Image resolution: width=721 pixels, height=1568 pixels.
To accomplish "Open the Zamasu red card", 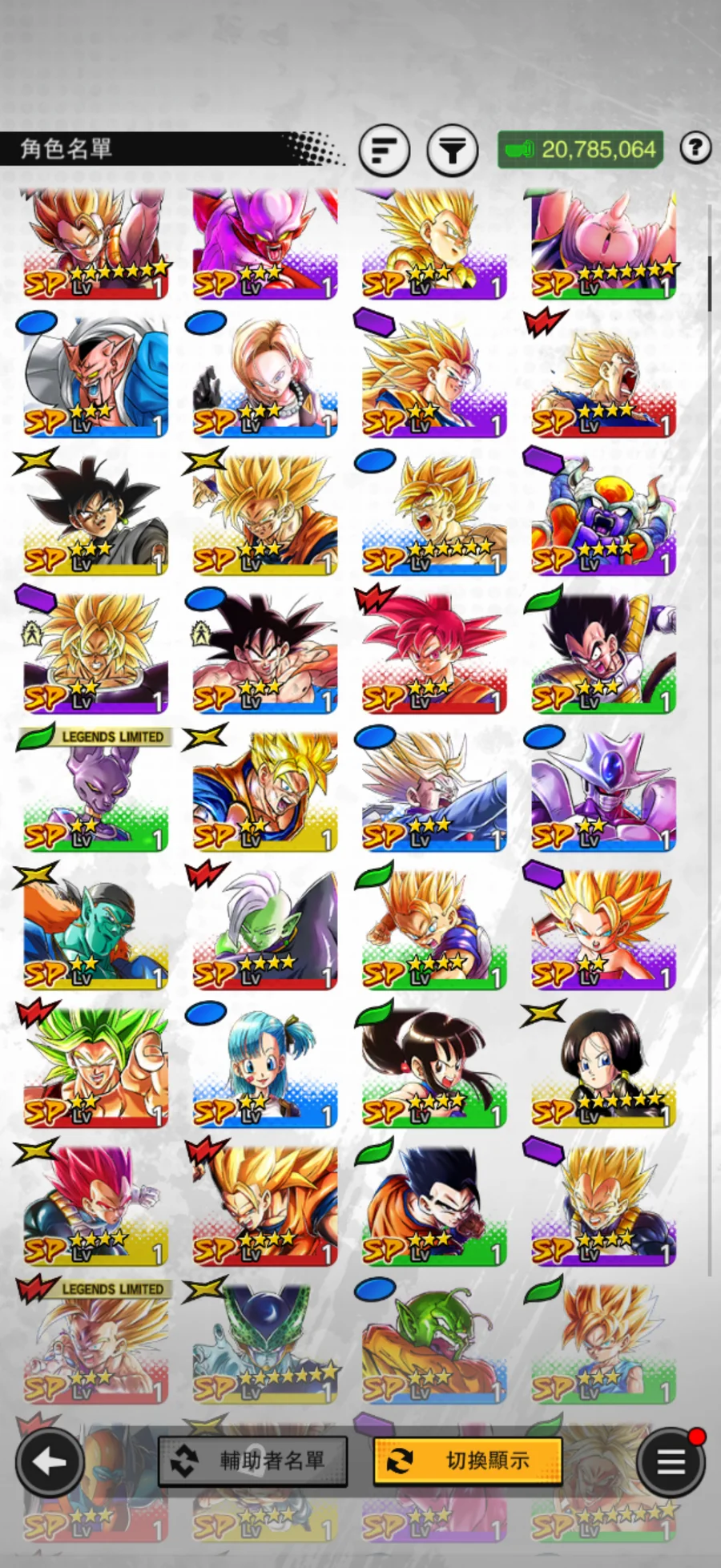I will point(264,931).
